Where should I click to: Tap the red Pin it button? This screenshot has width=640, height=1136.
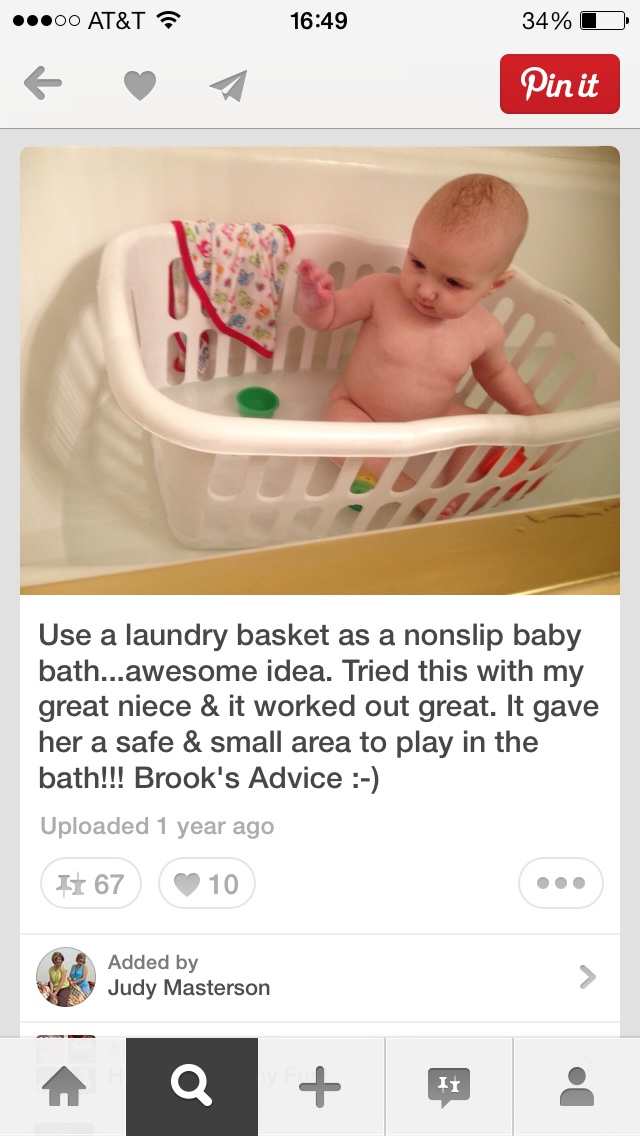(x=559, y=85)
